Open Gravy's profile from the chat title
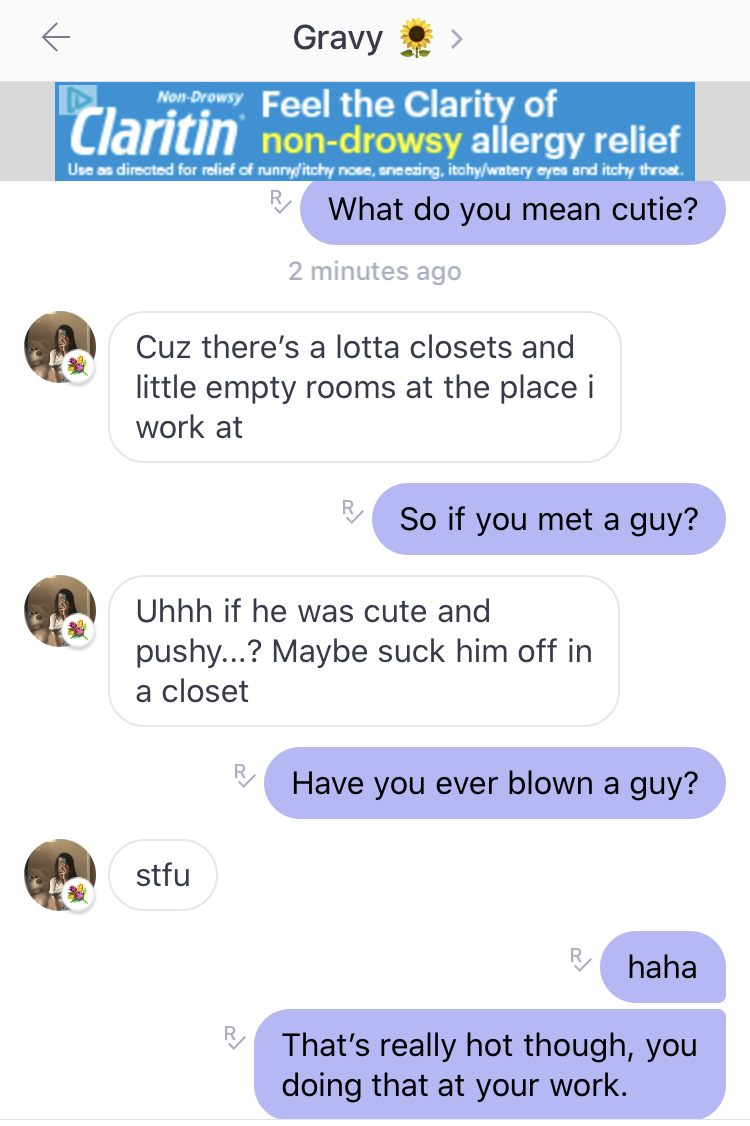Viewport: 750px width, 1126px height. [375, 39]
